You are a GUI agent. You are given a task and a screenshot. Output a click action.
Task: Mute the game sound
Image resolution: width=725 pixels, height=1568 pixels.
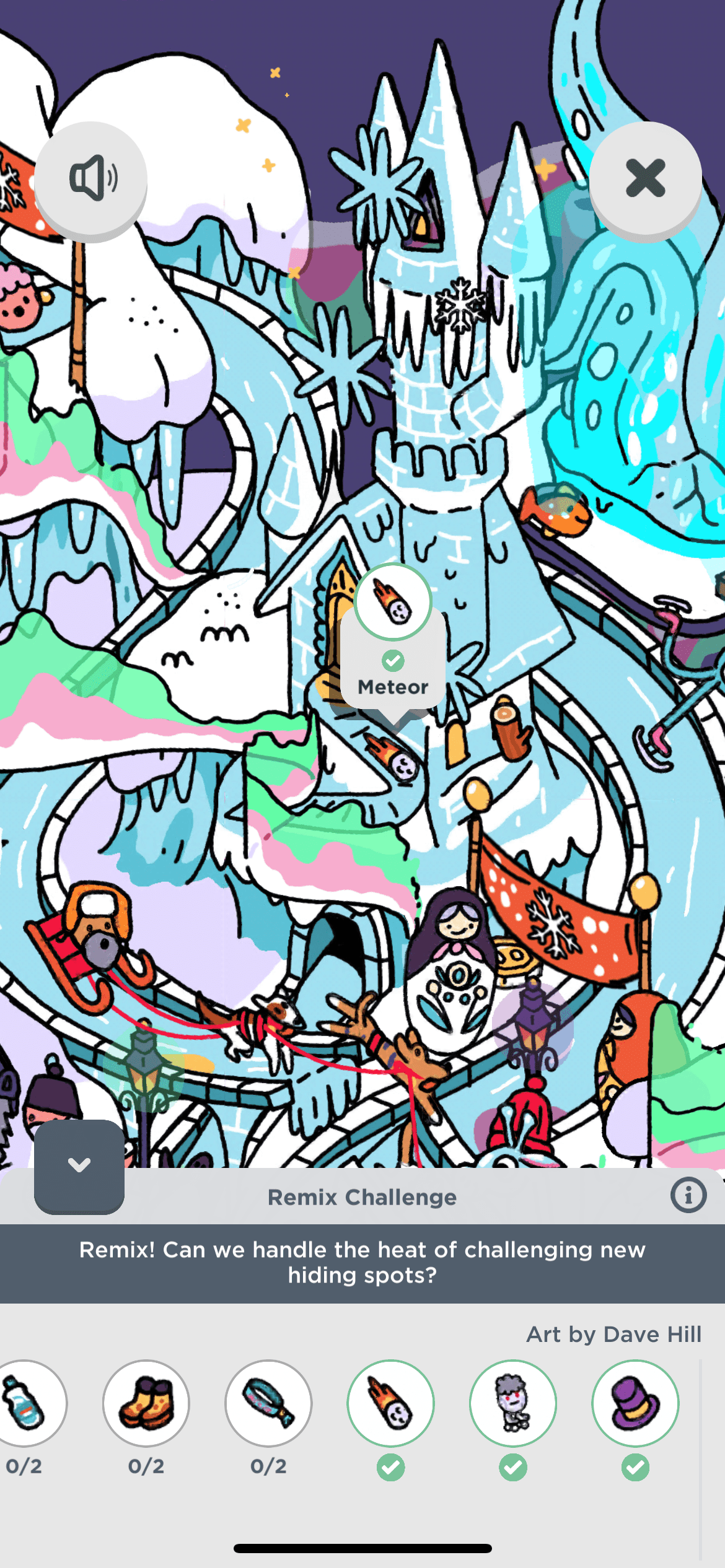pos(91,178)
